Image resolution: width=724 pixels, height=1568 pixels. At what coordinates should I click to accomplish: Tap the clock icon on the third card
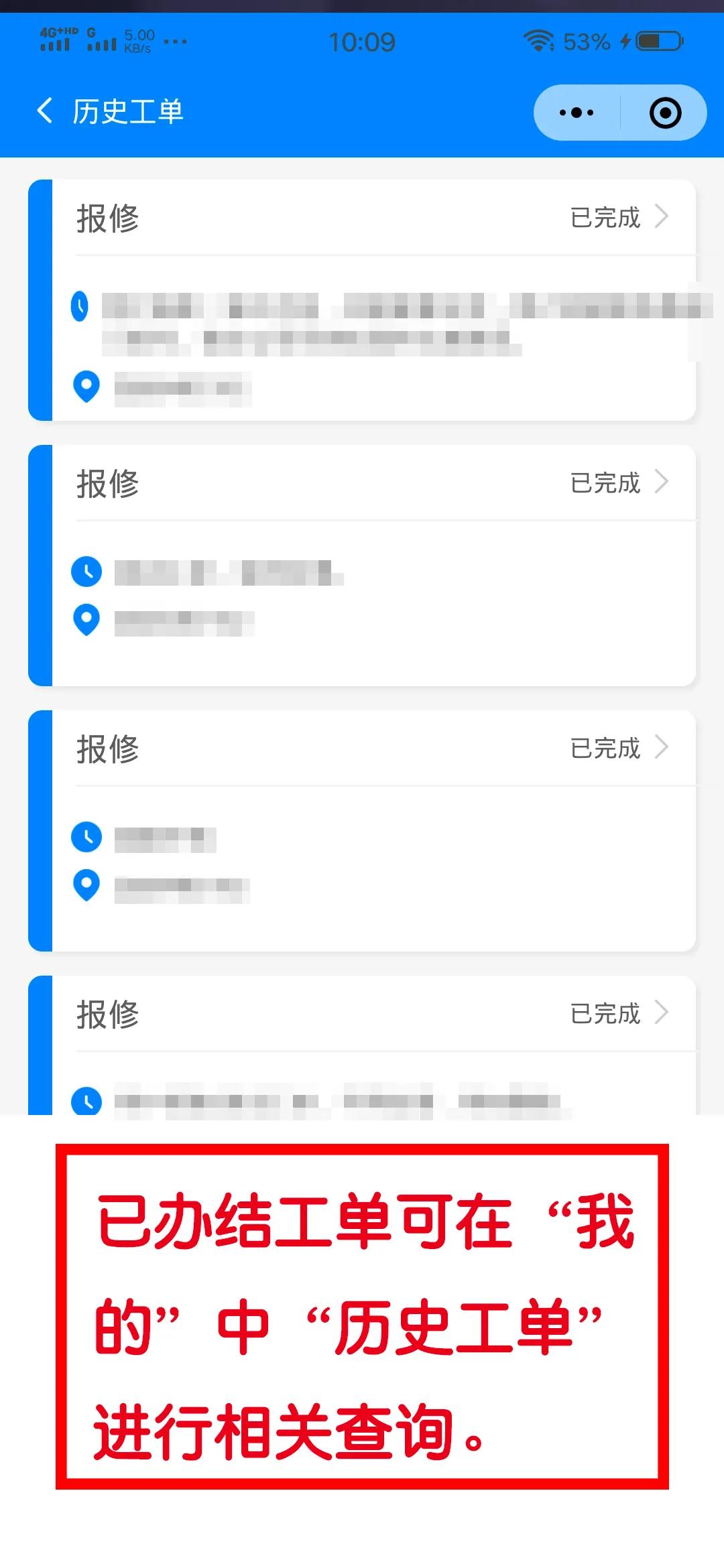(x=86, y=837)
